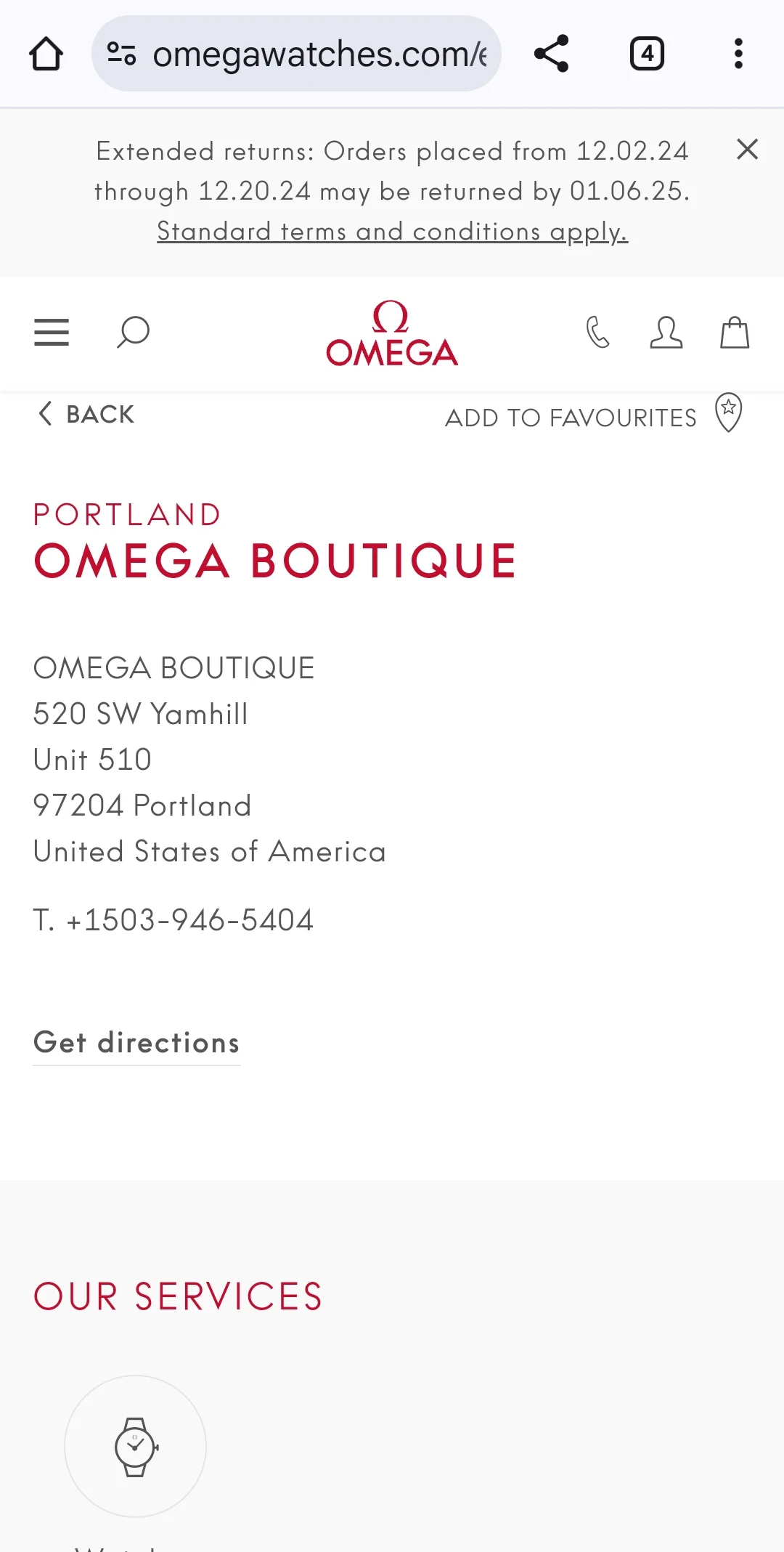Open the tab switcher showing 4 tabs

tap(647, 54)
